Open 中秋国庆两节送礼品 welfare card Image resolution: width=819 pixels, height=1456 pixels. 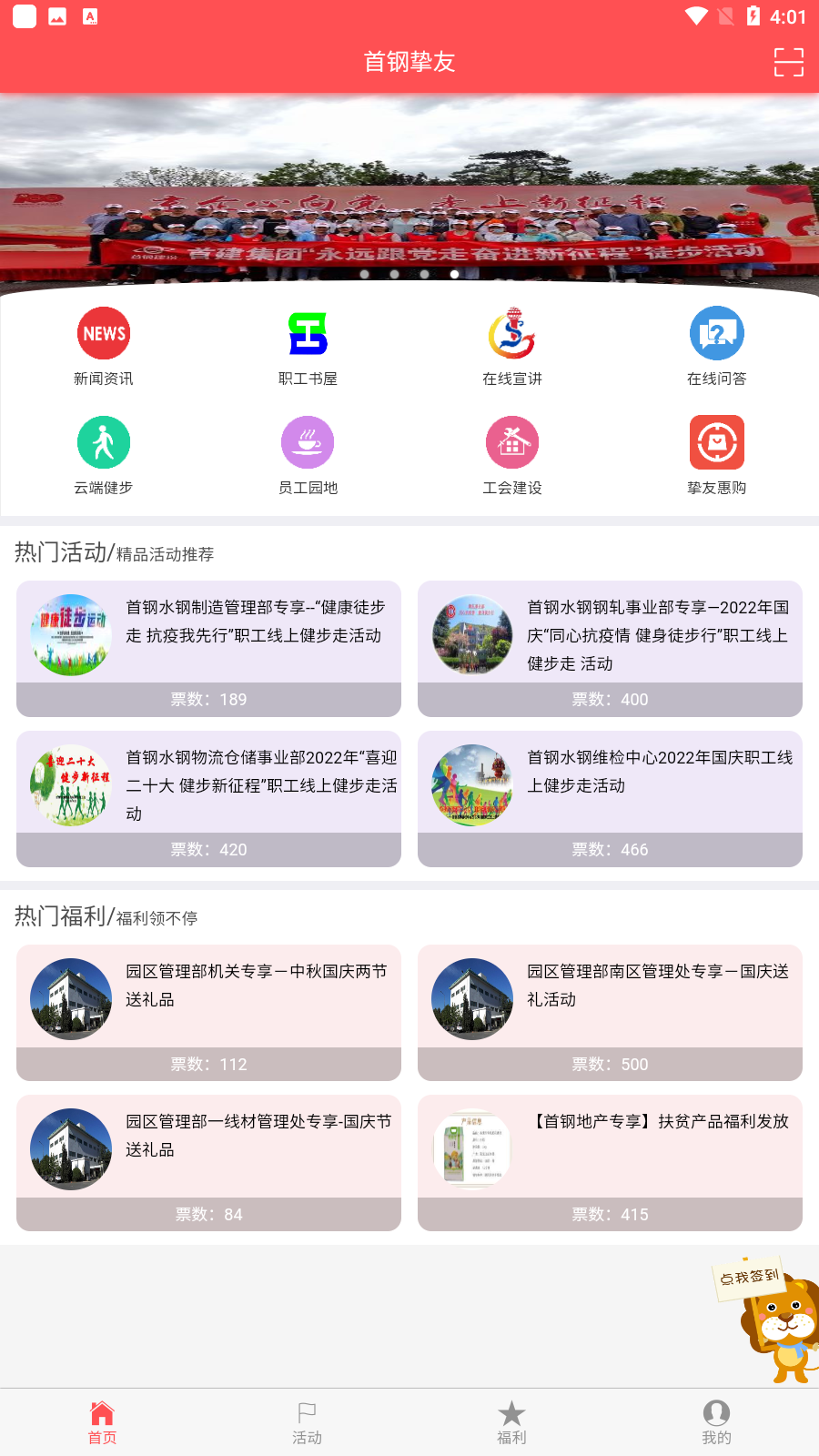click(208, 1012)
